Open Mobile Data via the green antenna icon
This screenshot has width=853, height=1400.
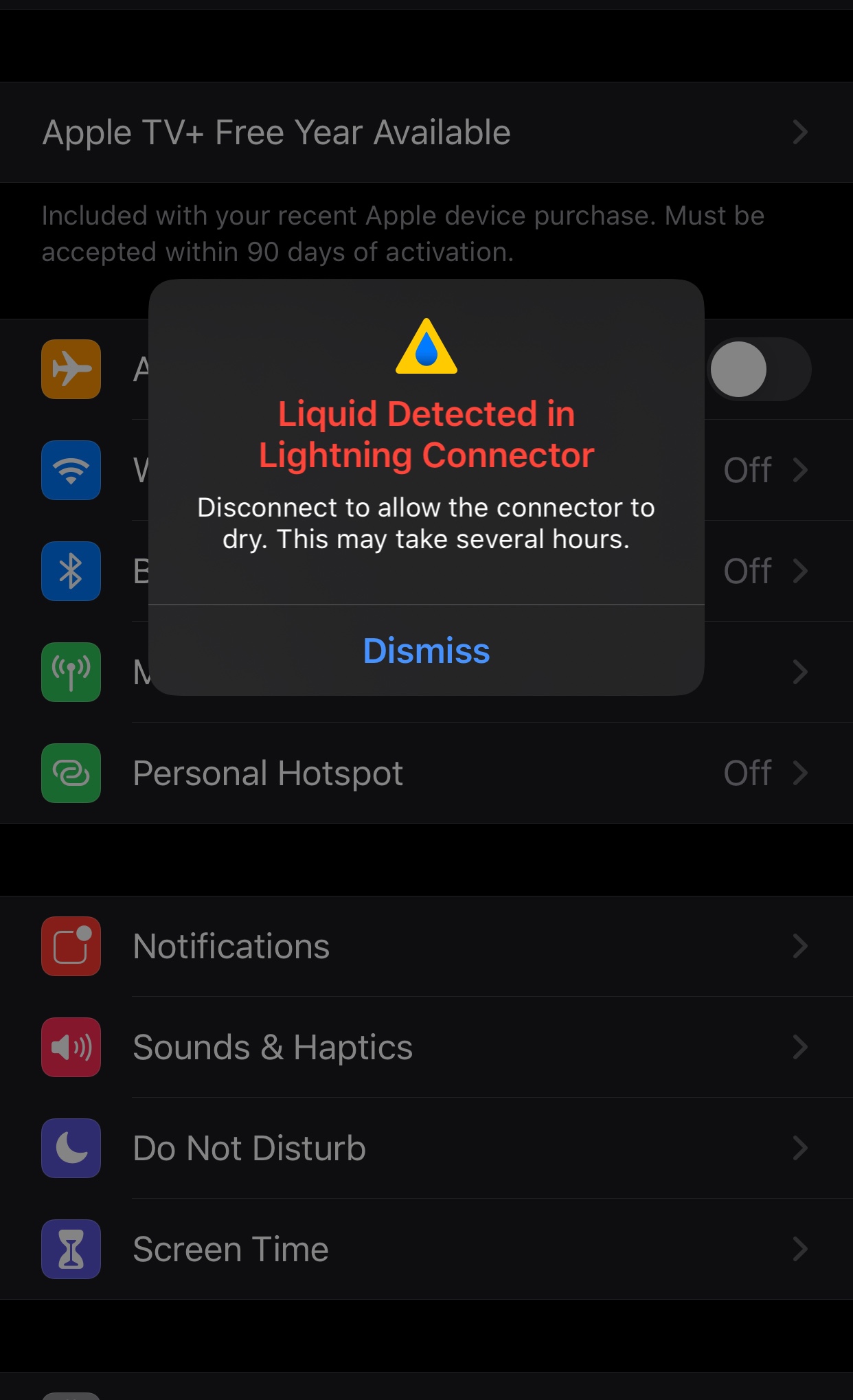coord(71,671)
